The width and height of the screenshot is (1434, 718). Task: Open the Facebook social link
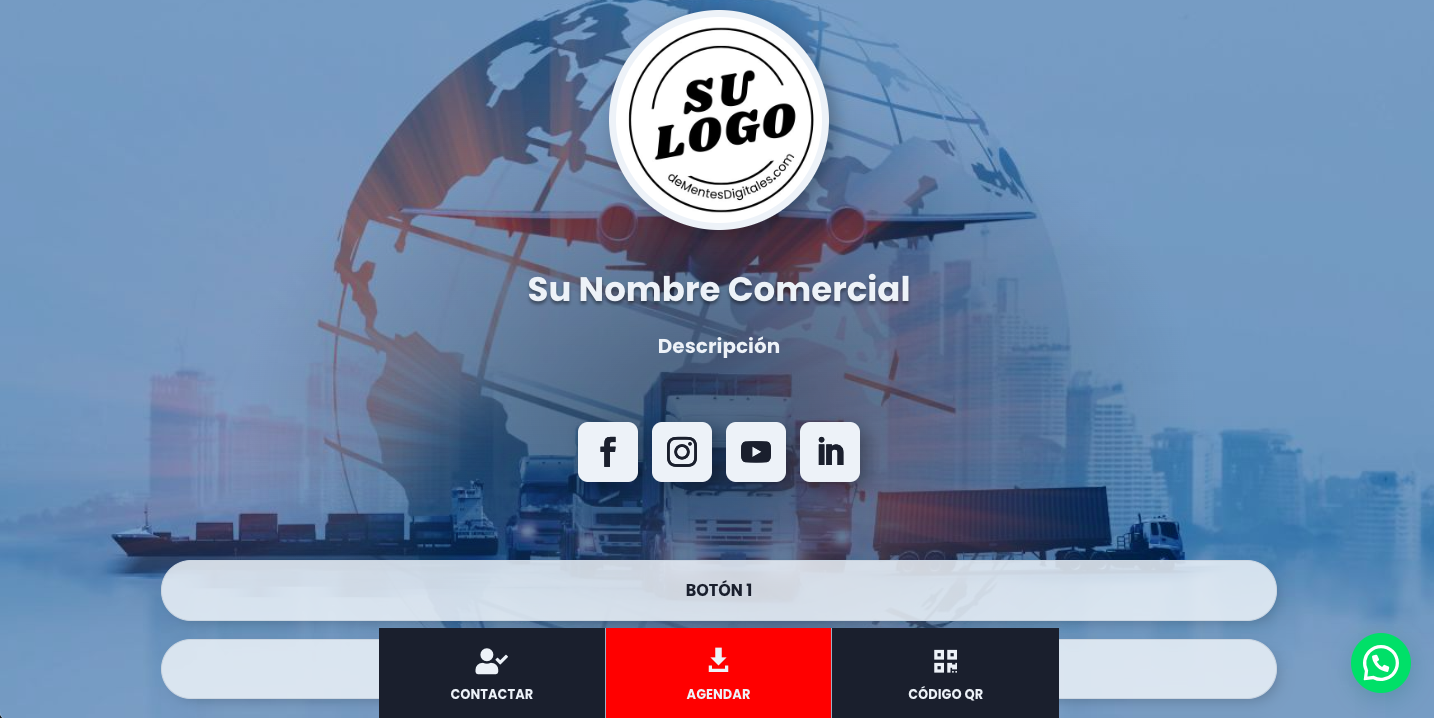click(x=608, y=452)
